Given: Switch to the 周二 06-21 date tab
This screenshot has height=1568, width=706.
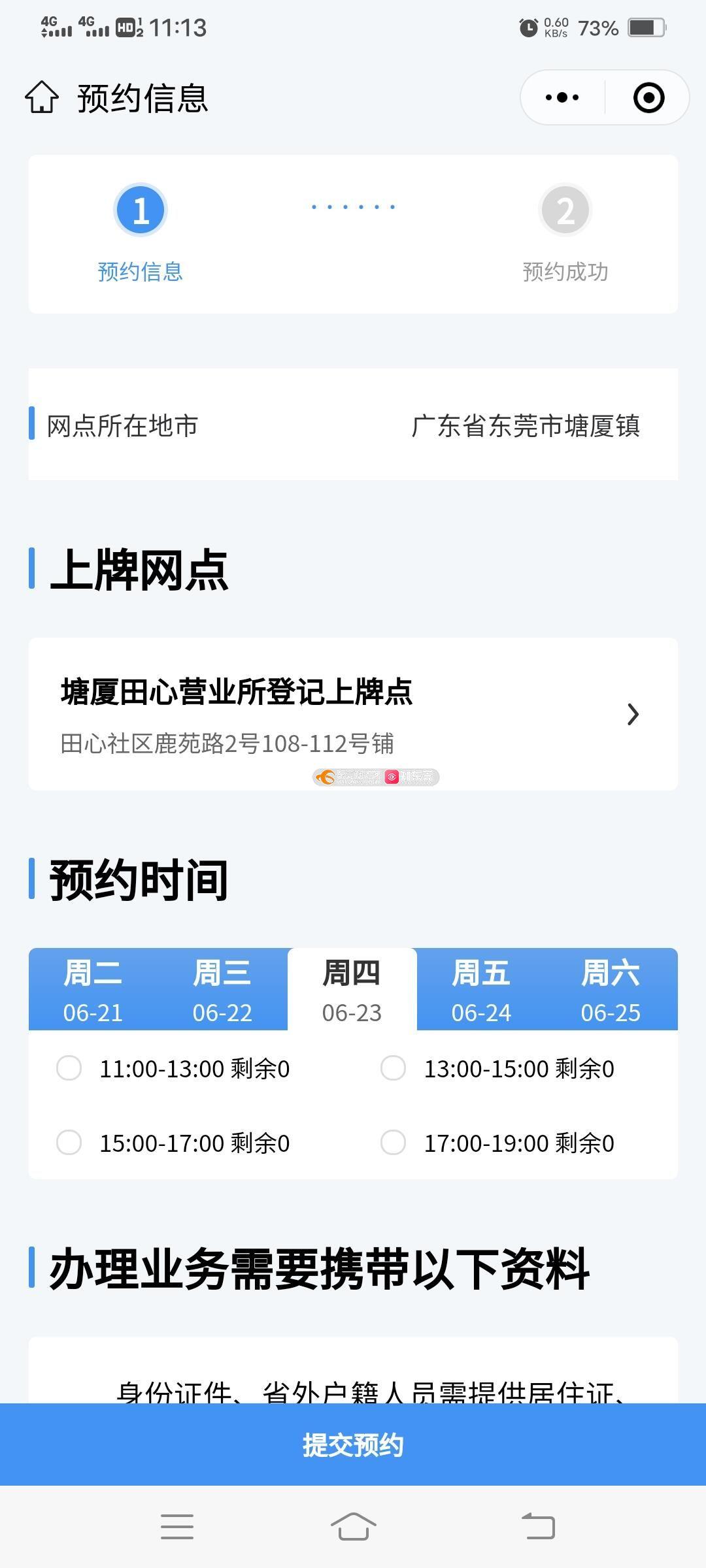Looking at the screenshot, I should click(x=93, y=989).
